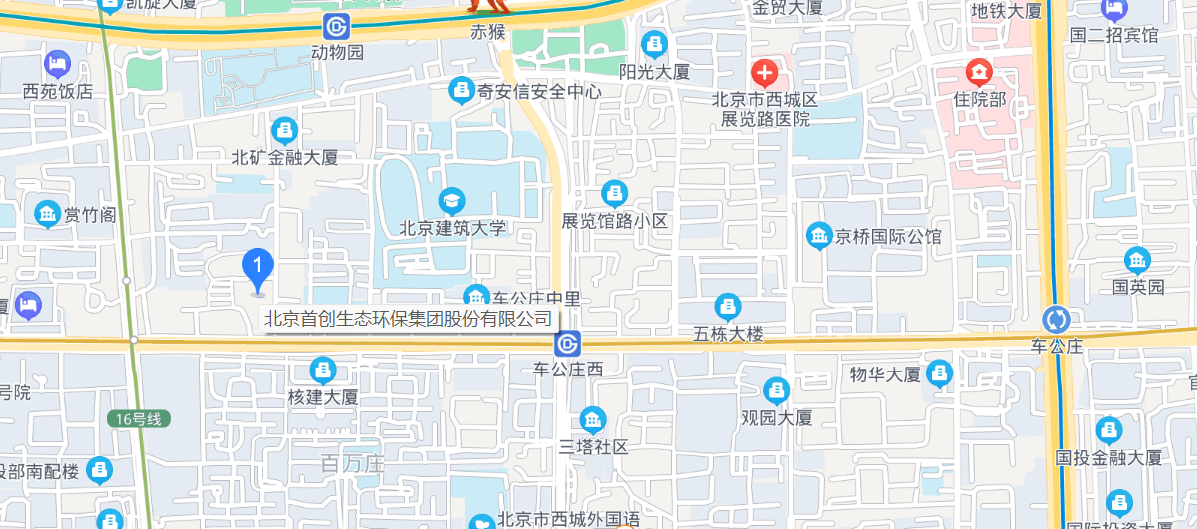Tap the 阳光大厦 building icon

click(x=654, y=45)
